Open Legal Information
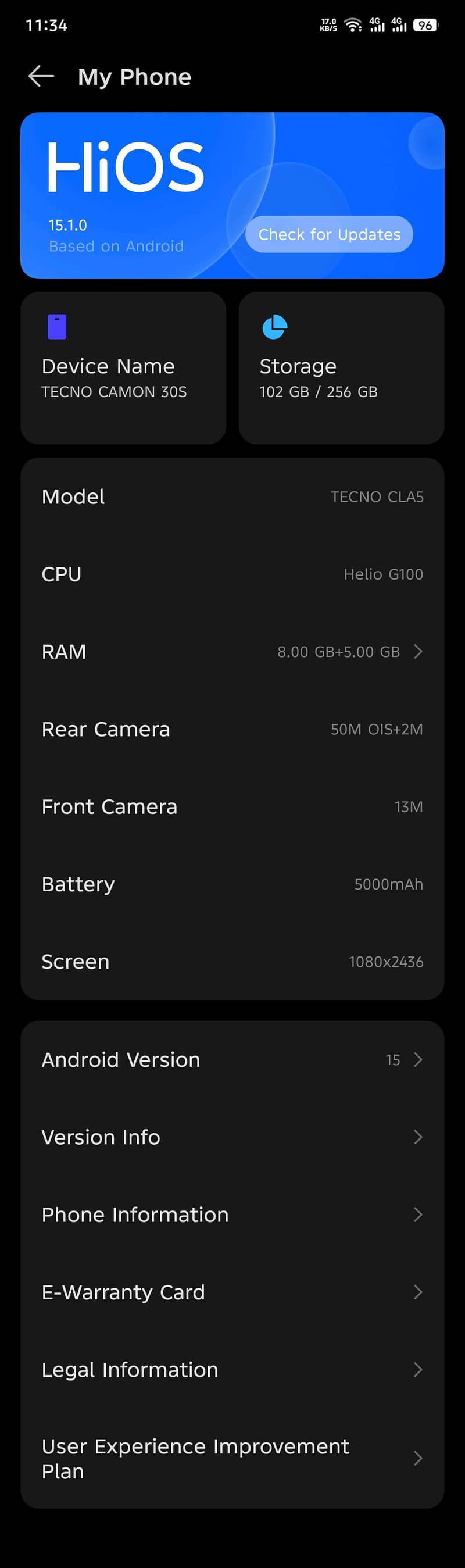This screenshot has height=1568, width=465. pos(232,1369)
